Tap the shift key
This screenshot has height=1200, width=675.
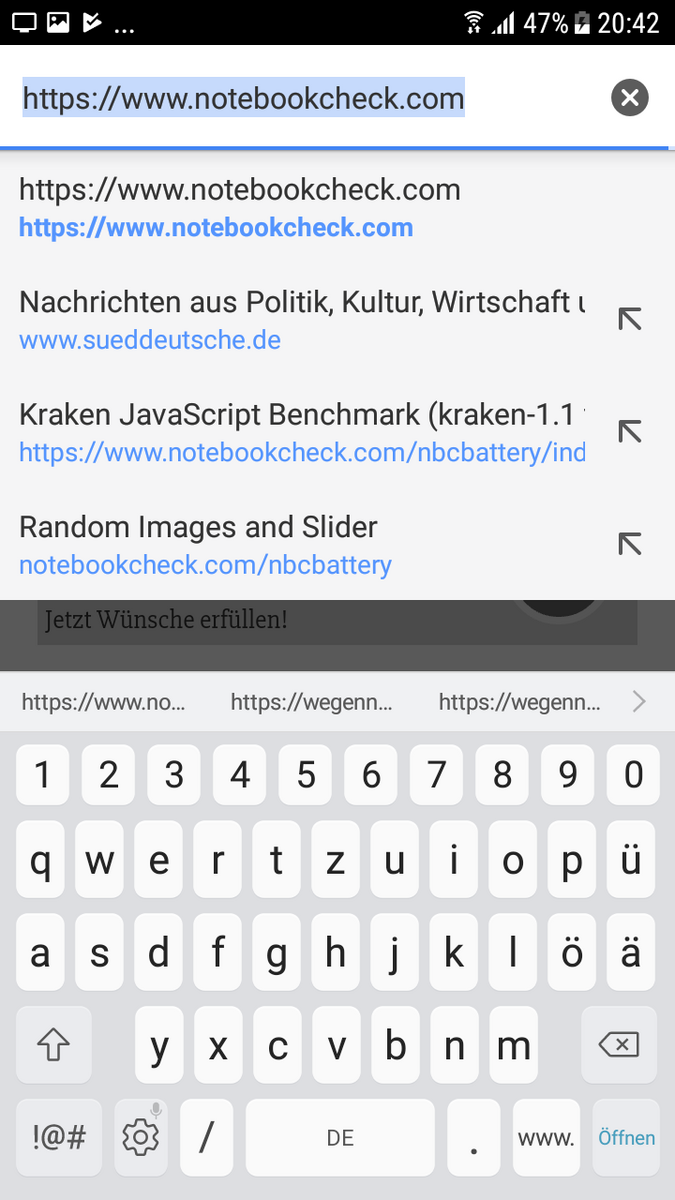point(53,1046)
